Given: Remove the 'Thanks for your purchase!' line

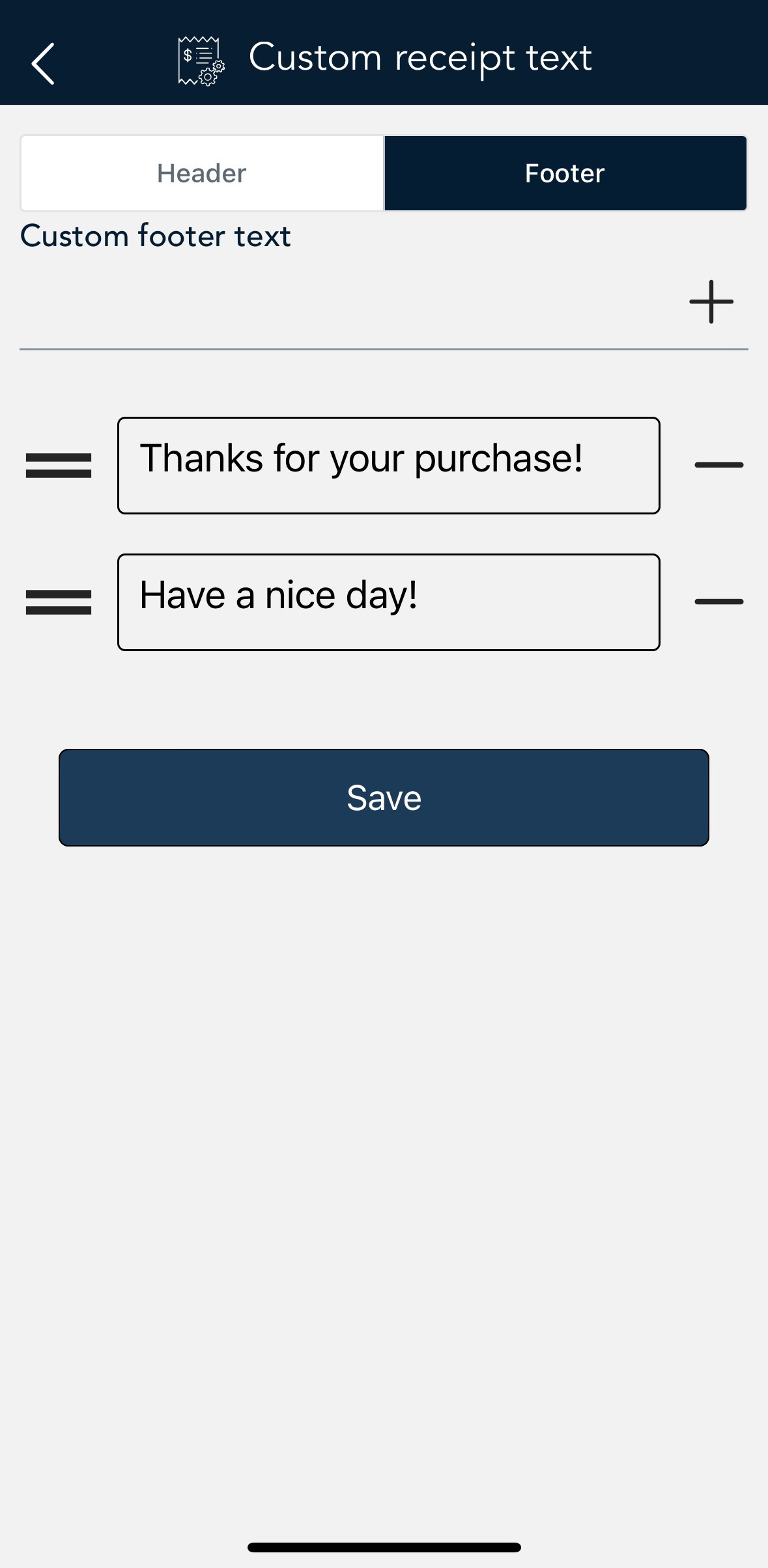Looking at the screenshot, I should tap(719, 465).
